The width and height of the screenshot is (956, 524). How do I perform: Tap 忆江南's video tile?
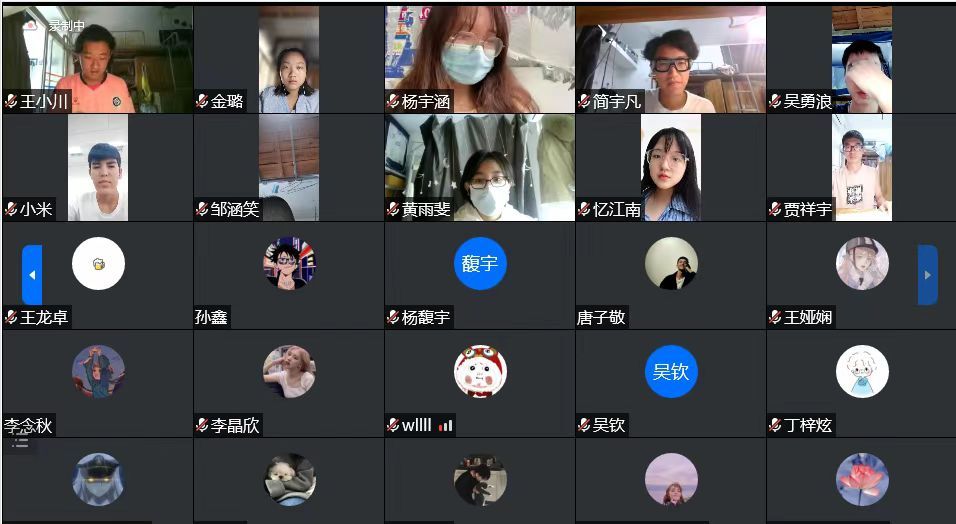click(670, 167)
